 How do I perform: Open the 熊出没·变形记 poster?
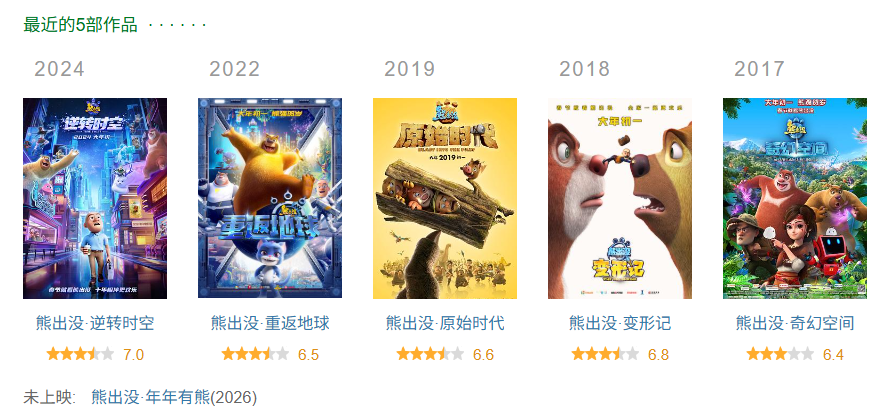[x=620, y=198]
